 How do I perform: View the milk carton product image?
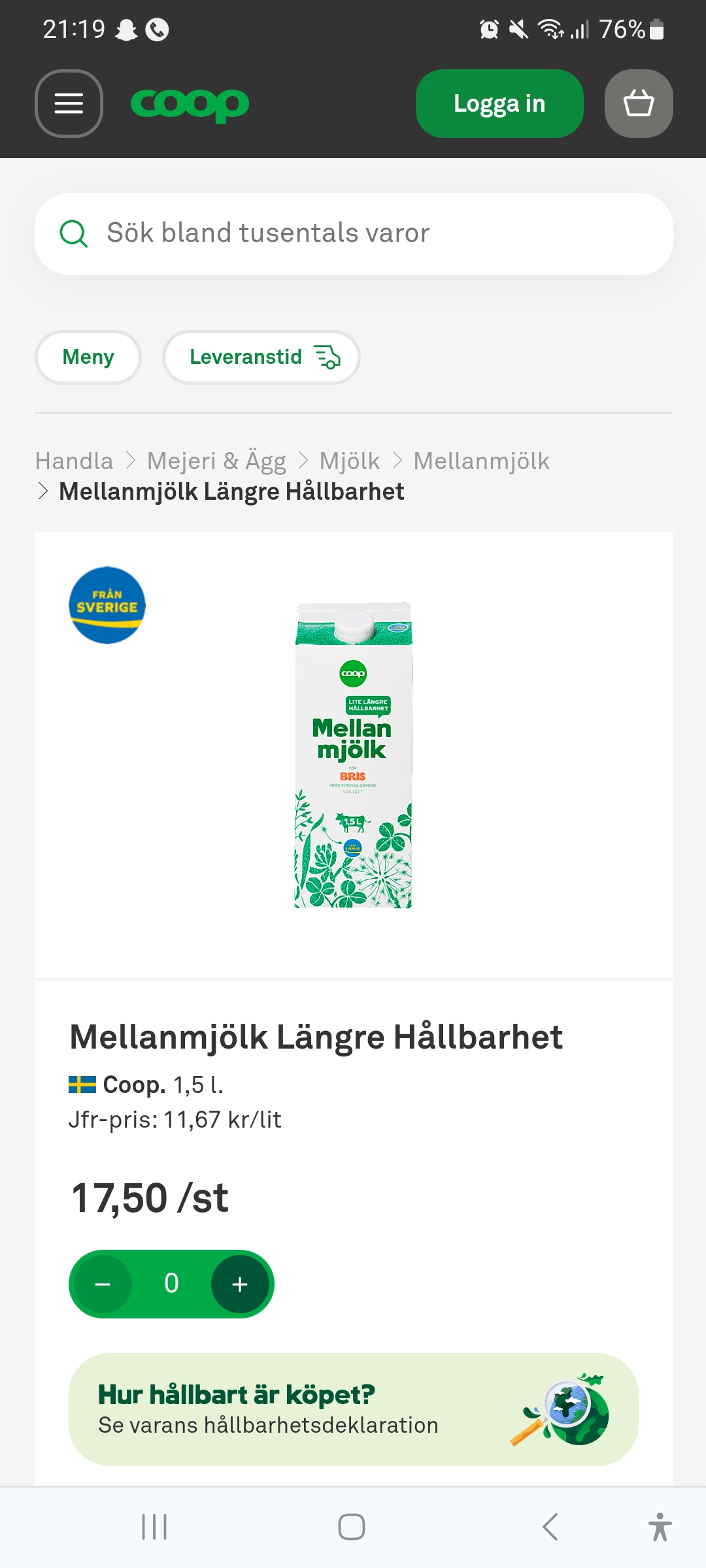(353, 755)
